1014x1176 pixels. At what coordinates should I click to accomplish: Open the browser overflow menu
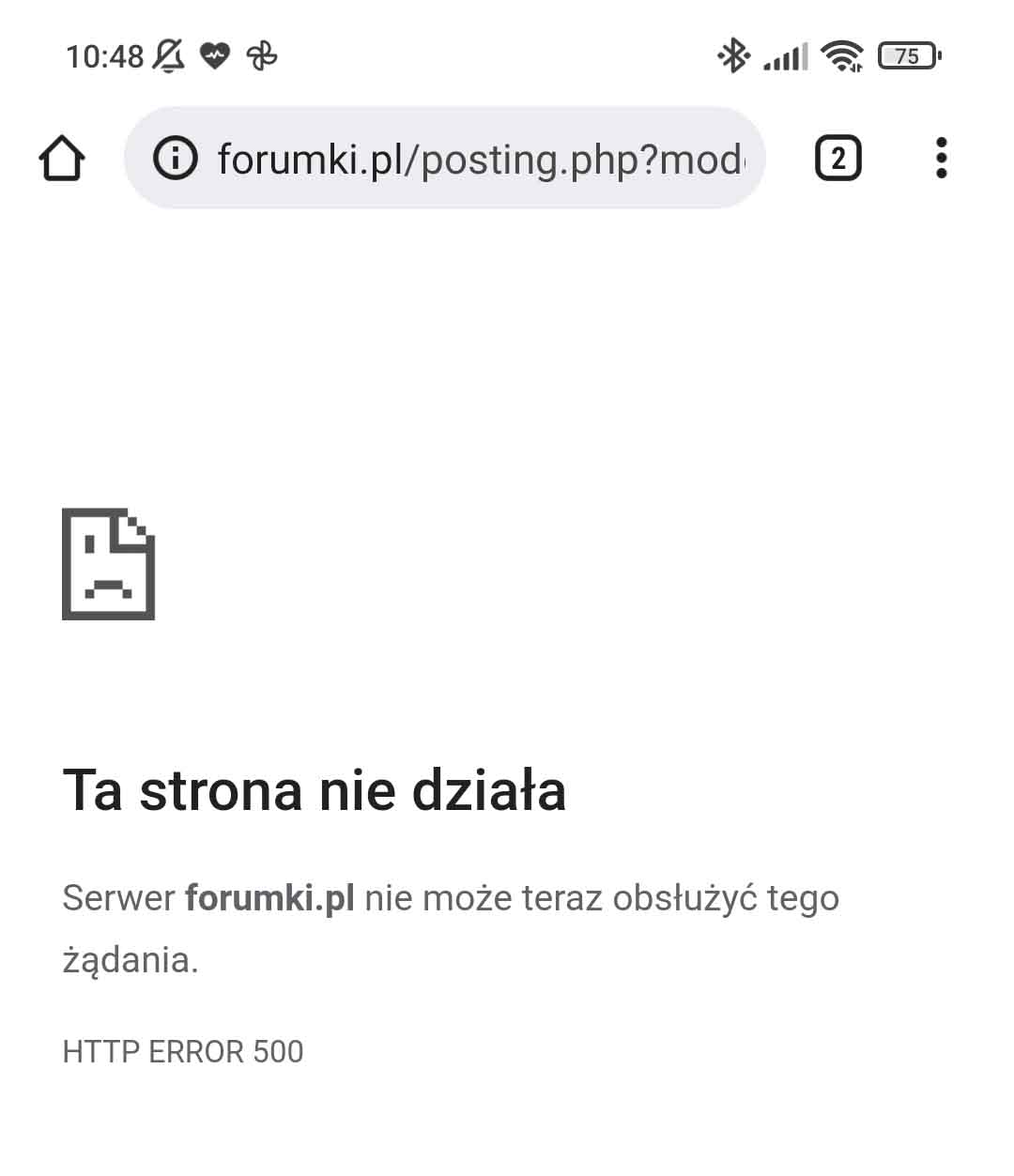click(x=941, y=158)
